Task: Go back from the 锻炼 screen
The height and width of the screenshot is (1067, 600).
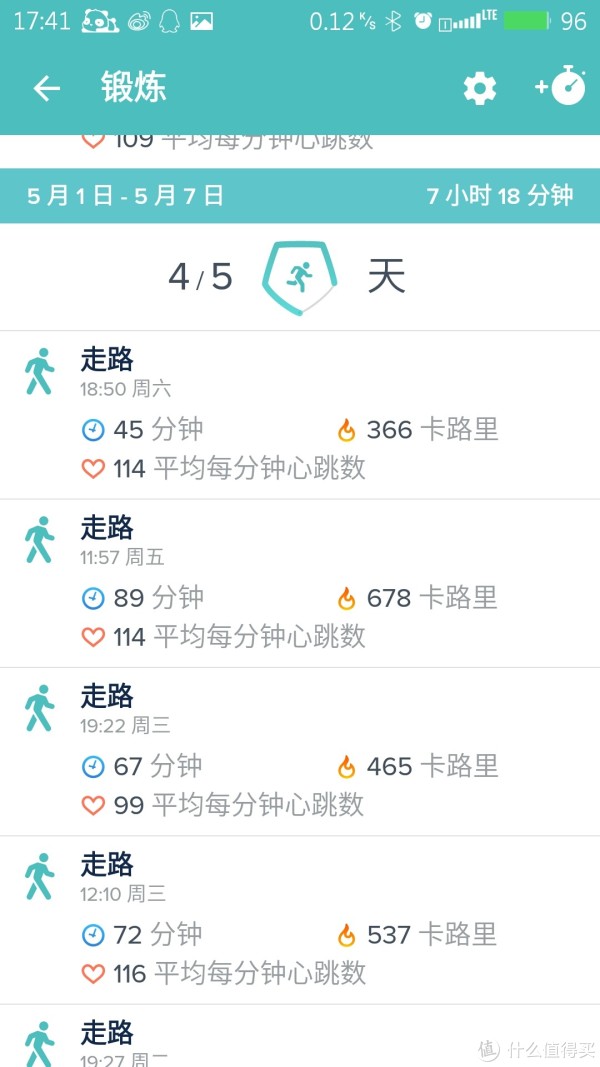Action: tap(47, 88)
